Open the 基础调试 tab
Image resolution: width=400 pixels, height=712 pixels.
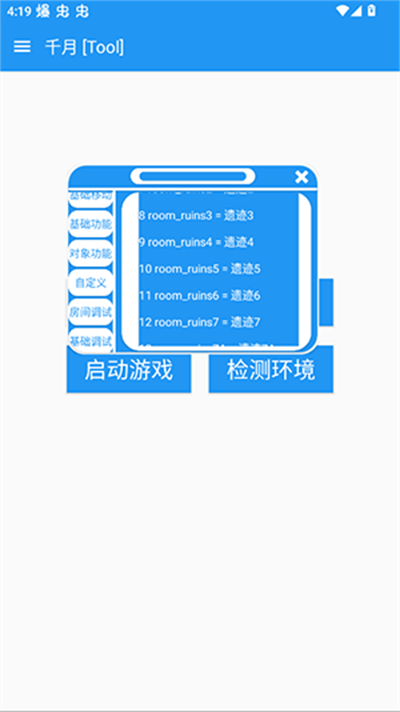tap(90, 340)
